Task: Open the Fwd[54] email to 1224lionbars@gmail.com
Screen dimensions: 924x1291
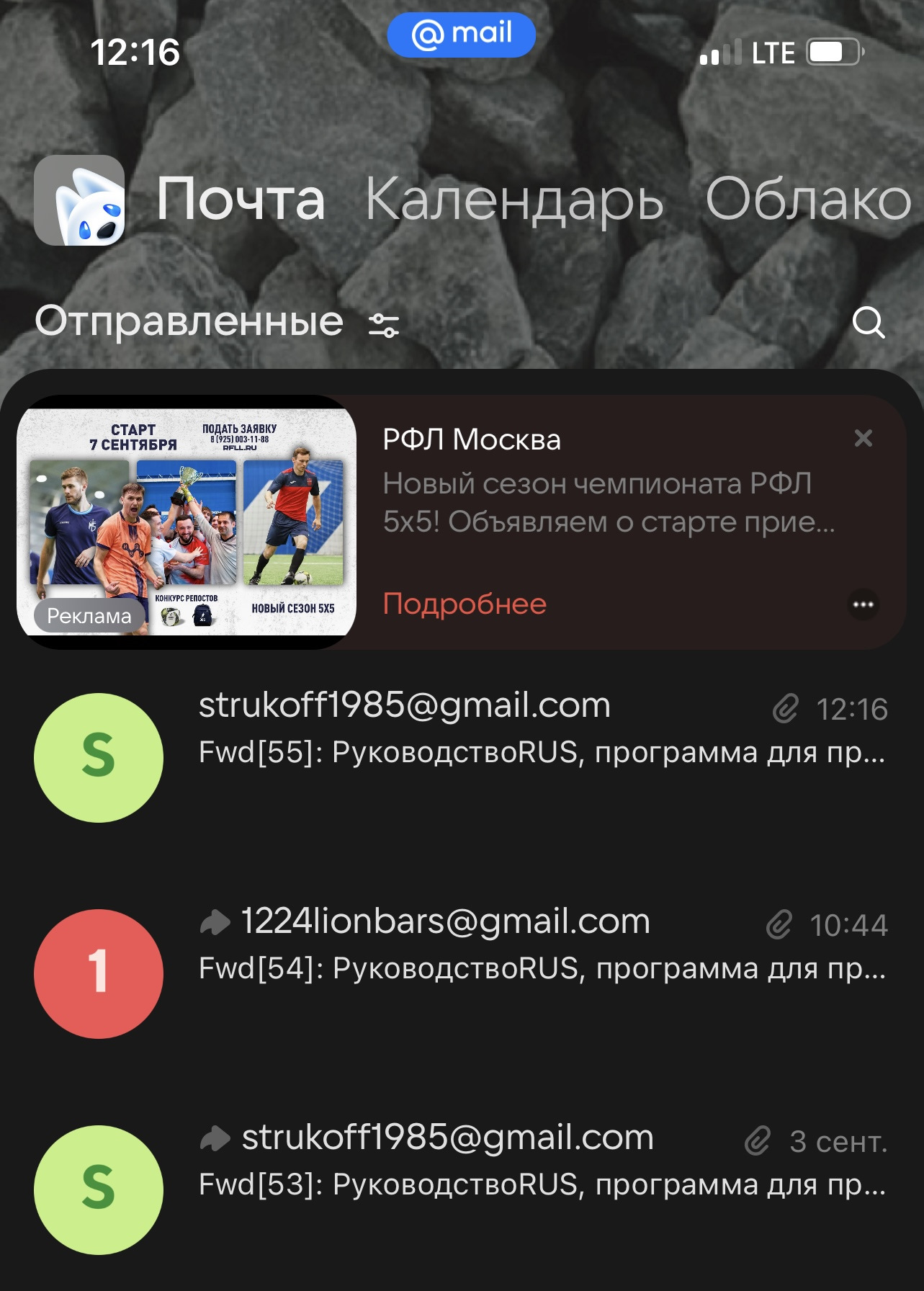Action: pos(540,945)
